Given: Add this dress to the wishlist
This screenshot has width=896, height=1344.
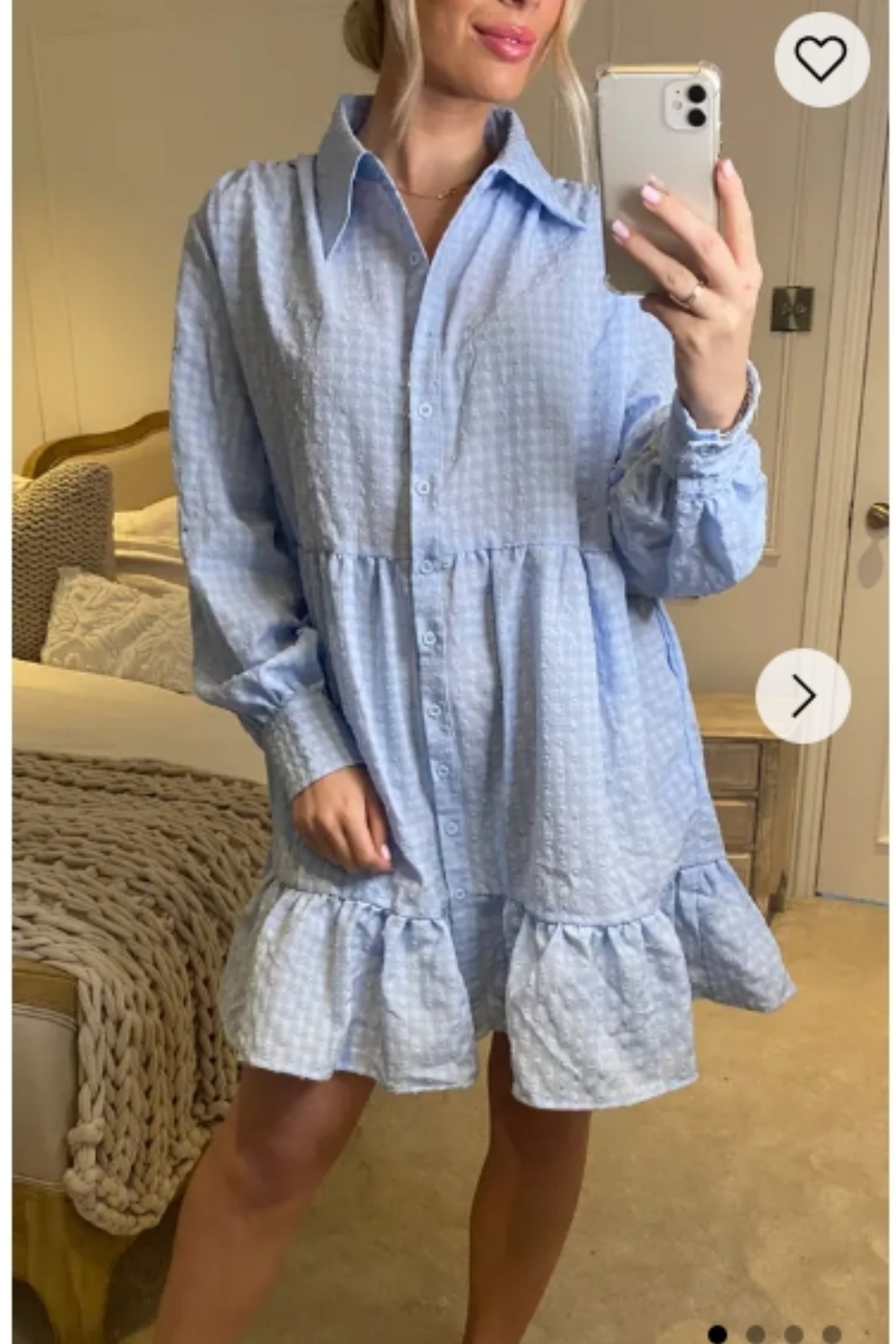Looking at the screenshot, I should coord(821,59).
